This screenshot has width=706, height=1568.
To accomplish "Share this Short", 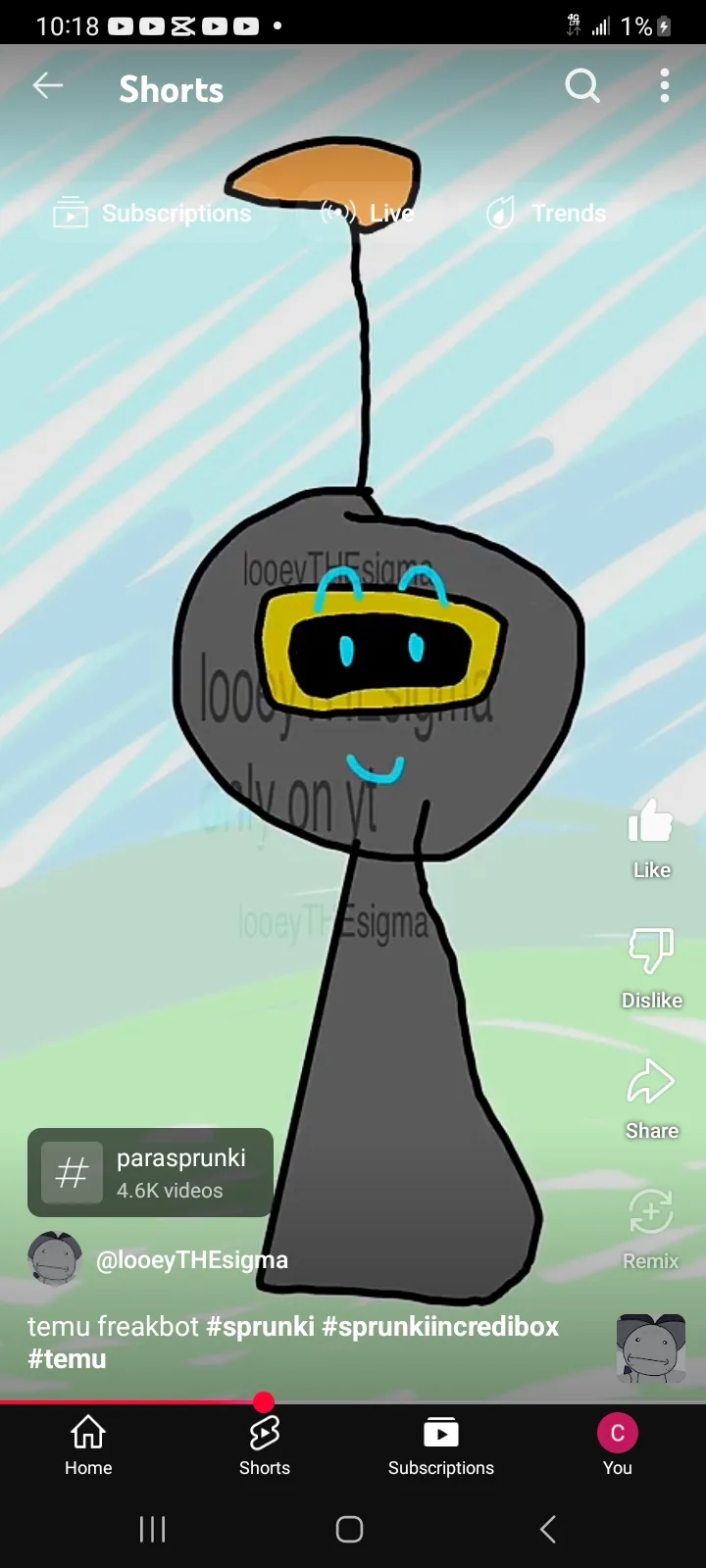I will 651,1096.
